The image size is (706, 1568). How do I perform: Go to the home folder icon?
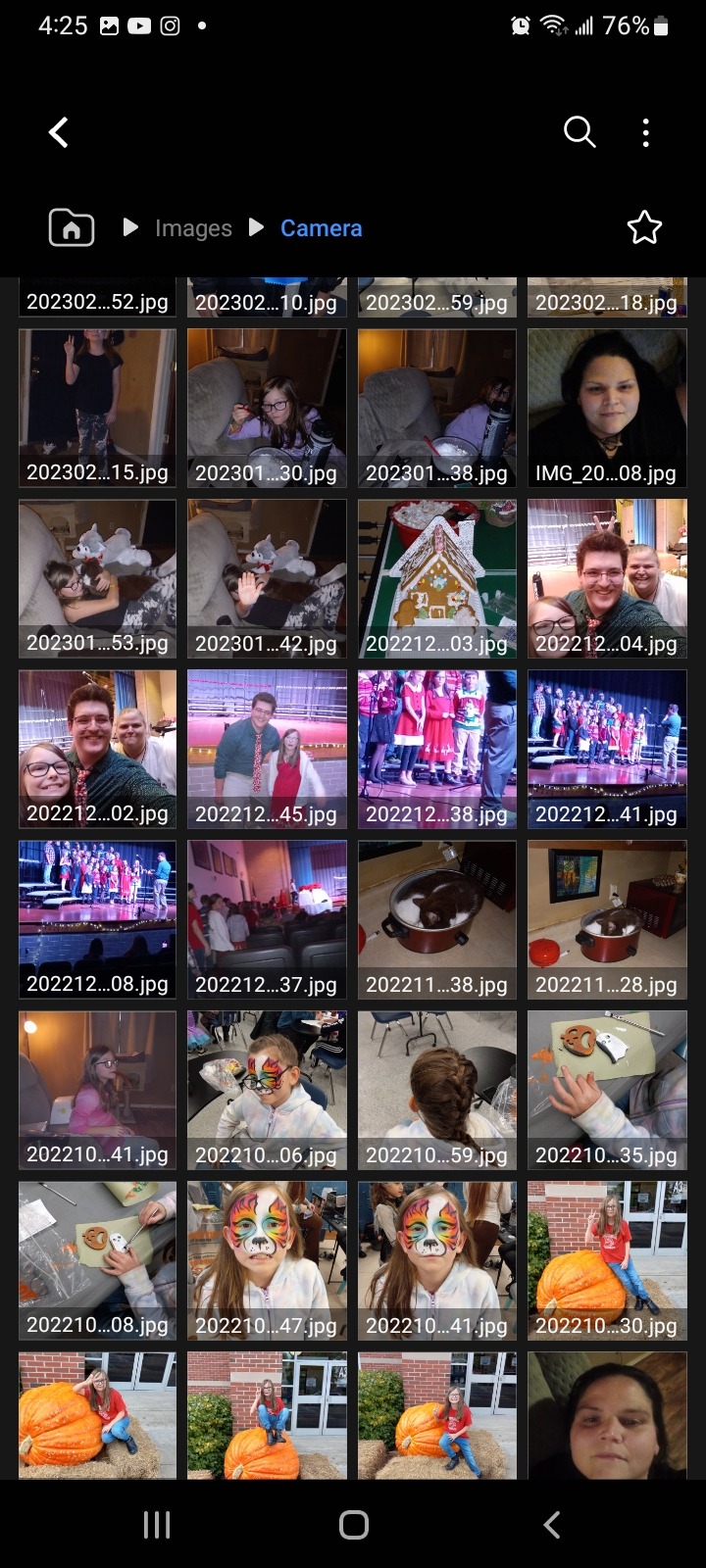coord(72,228)
